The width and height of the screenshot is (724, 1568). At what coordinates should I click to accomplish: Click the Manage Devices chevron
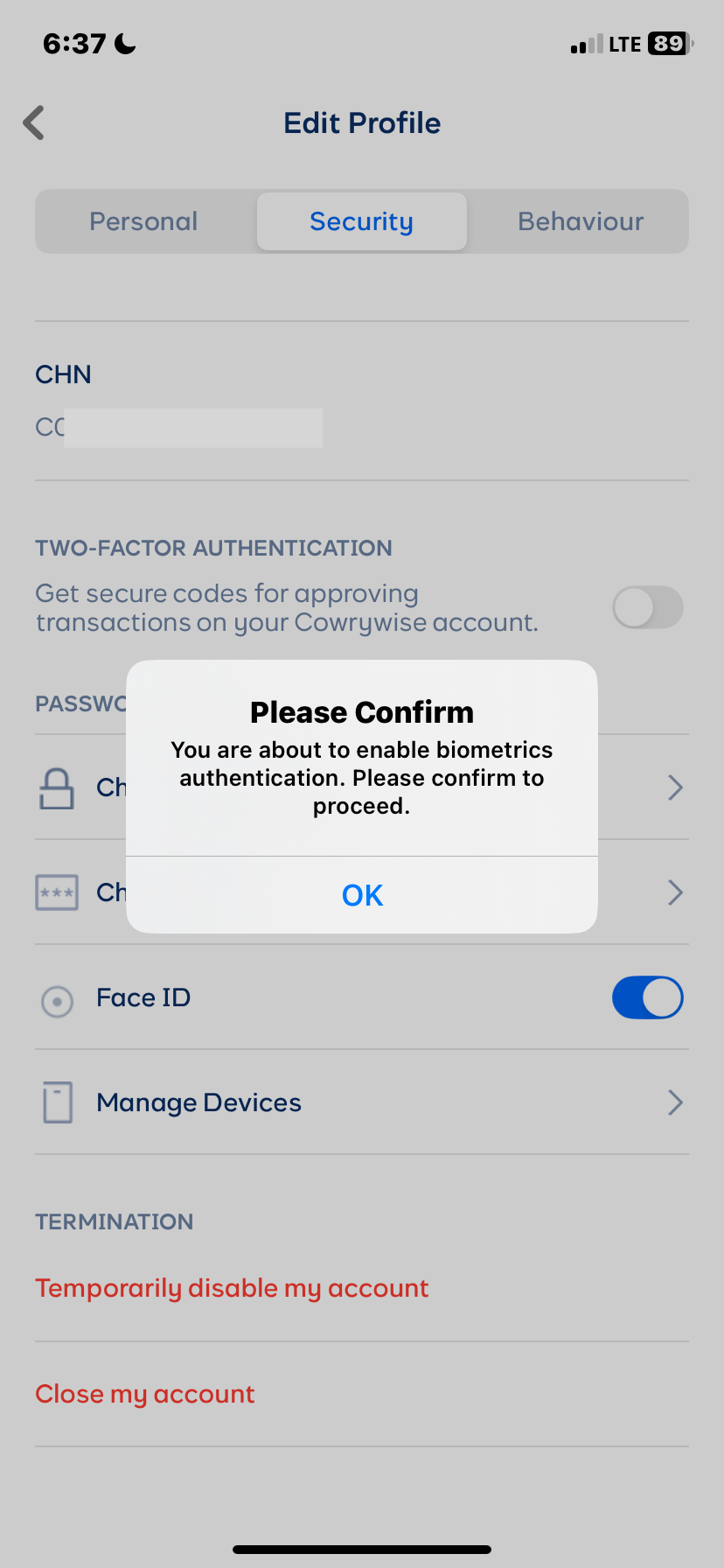[x=675, y=1102]
